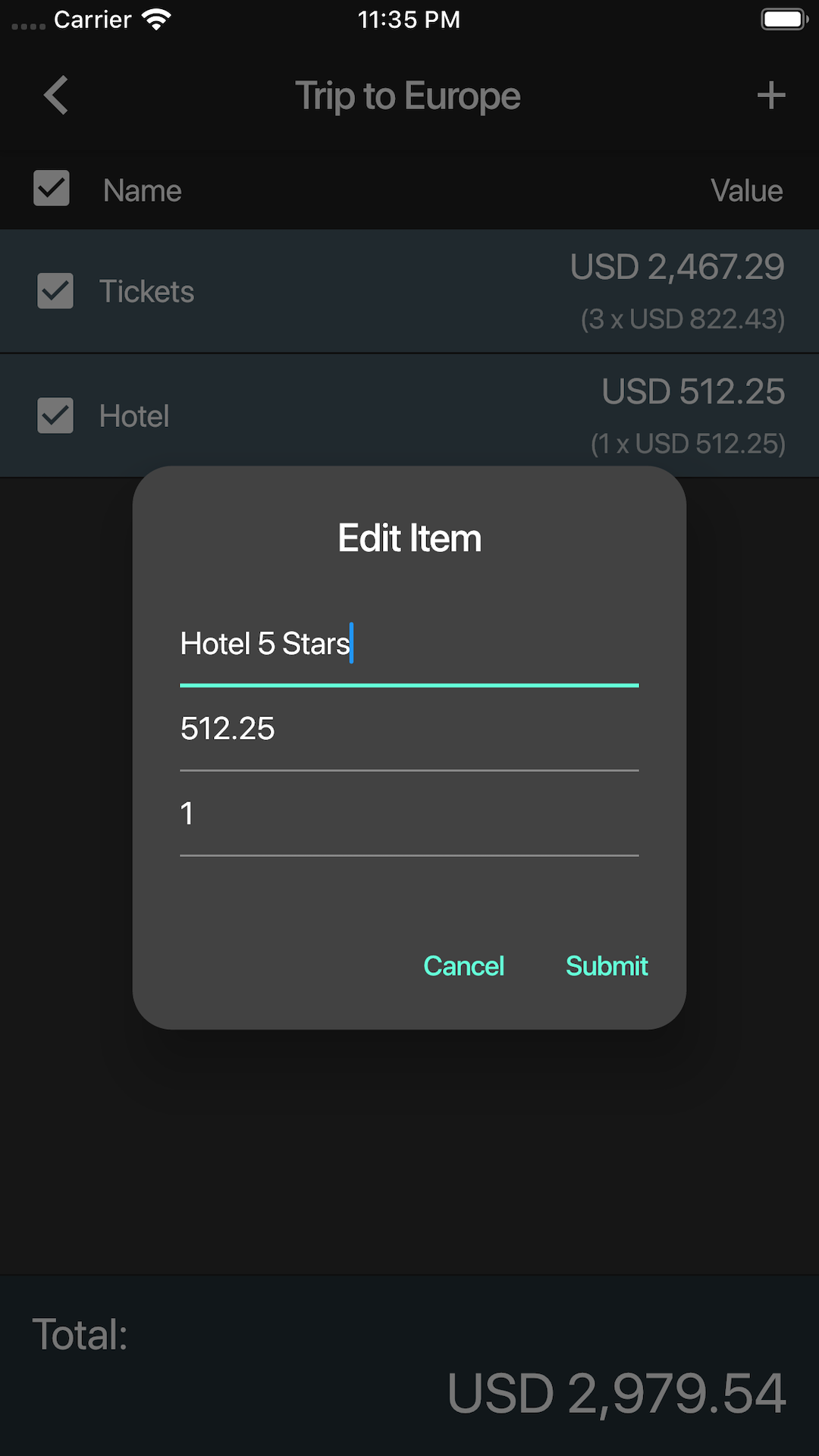Add a new item with plus icon
This screenshot has height=1456, width=819.
pyautogui.click(x=770, y=96)
